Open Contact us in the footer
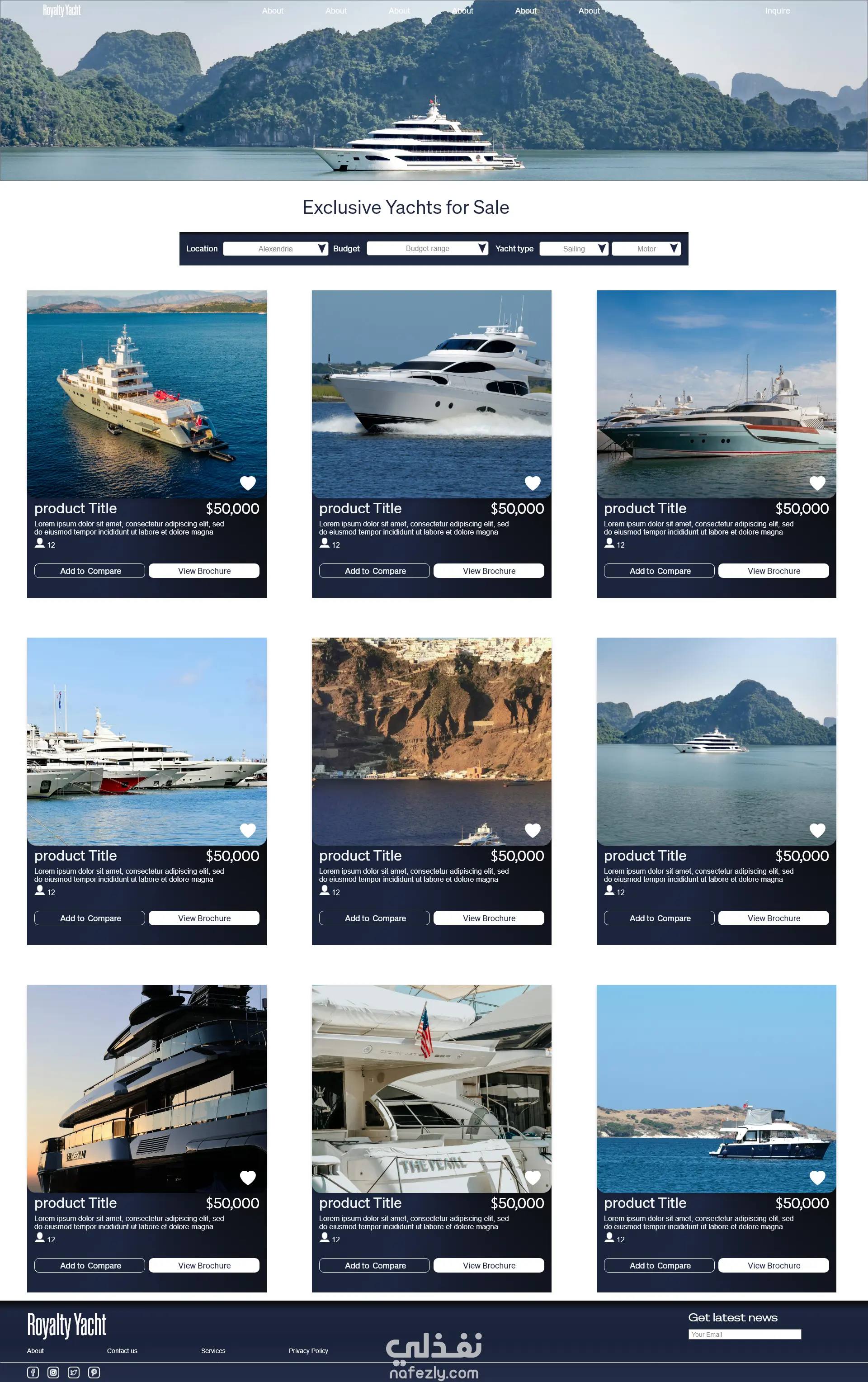This screenshot has height=1382, width=868. pos(122,1350)
